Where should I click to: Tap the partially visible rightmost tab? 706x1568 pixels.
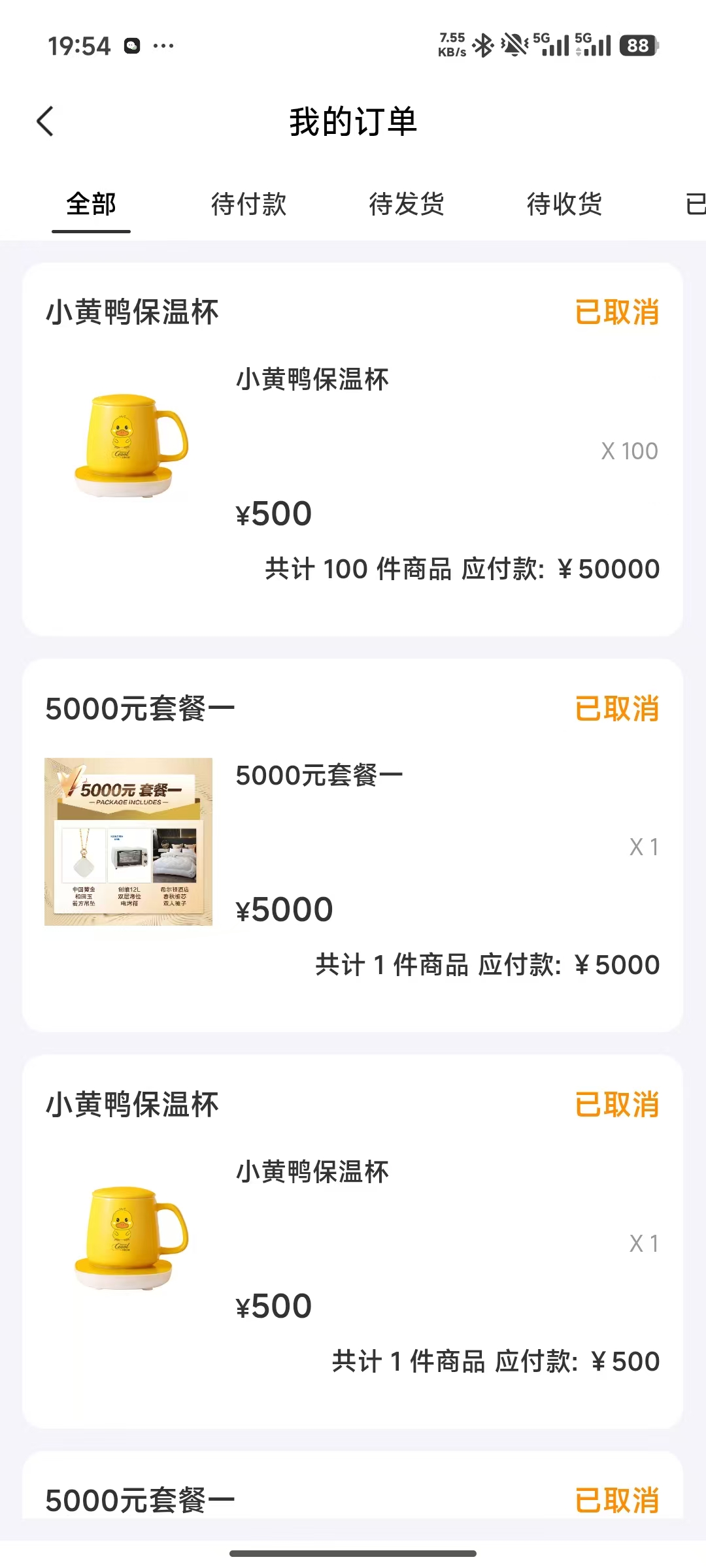[x=696, y=204]
